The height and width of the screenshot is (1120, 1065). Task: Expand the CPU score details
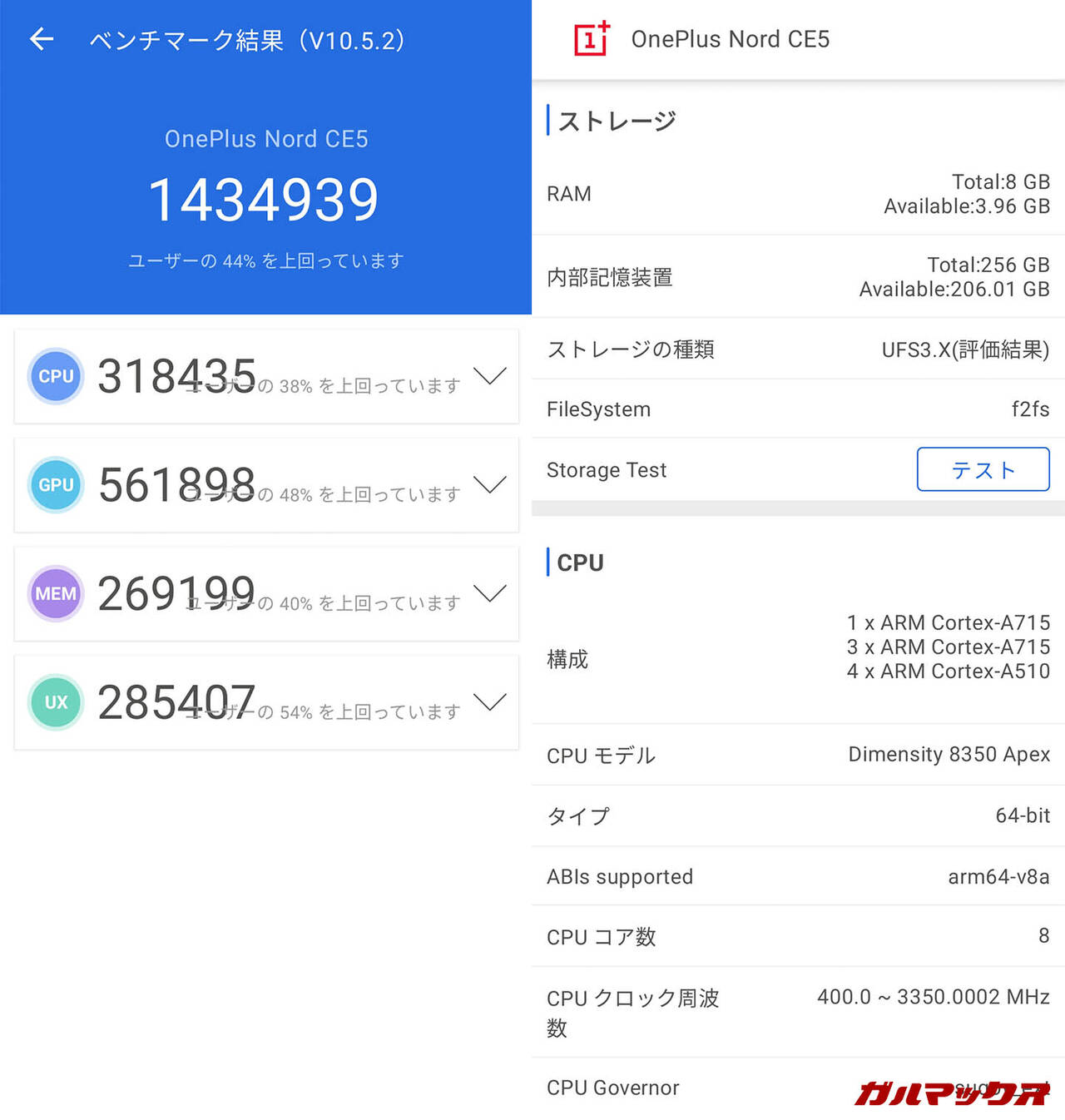[489, 376]
